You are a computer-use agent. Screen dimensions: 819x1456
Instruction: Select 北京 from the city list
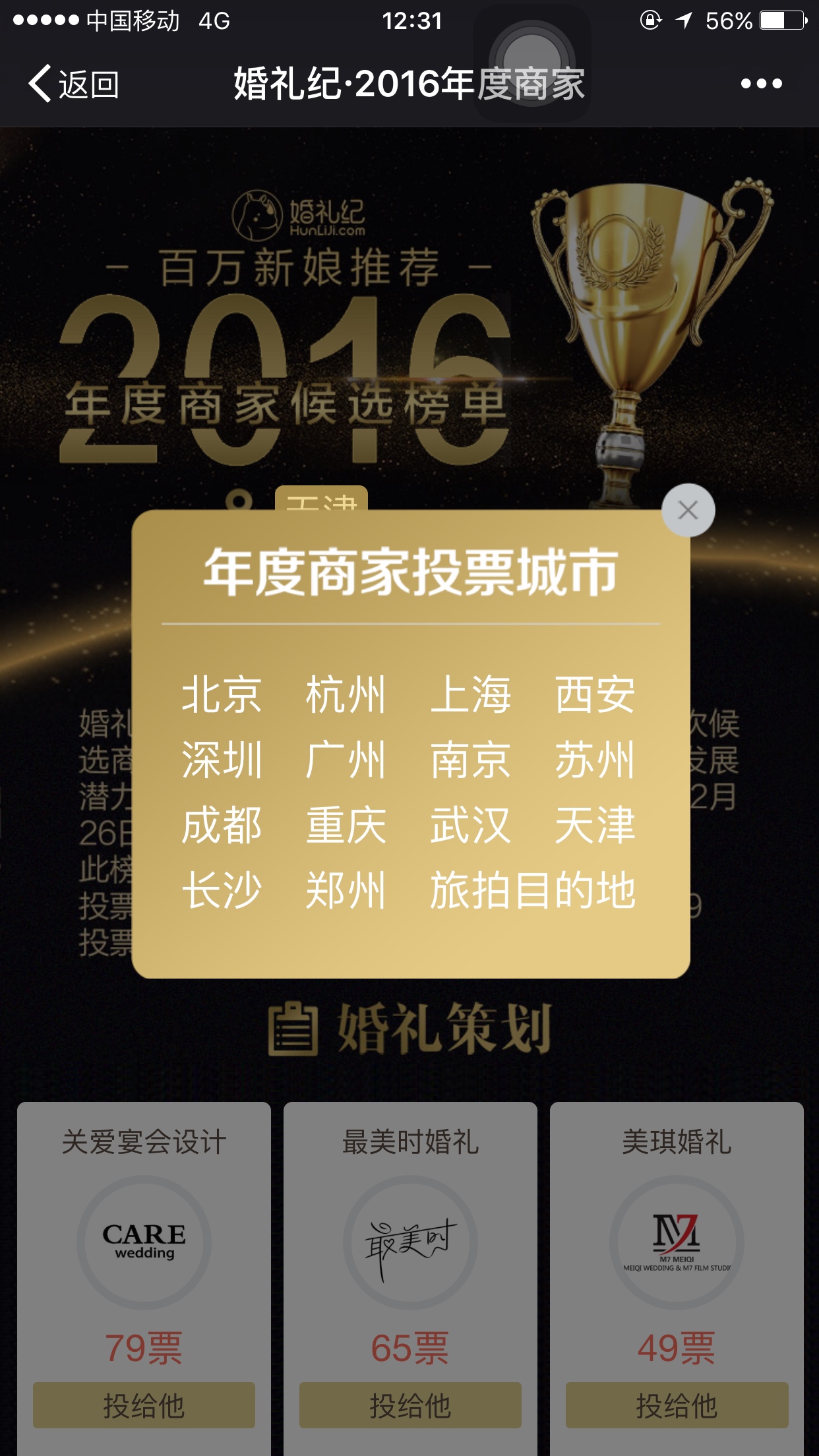point(222,694)
